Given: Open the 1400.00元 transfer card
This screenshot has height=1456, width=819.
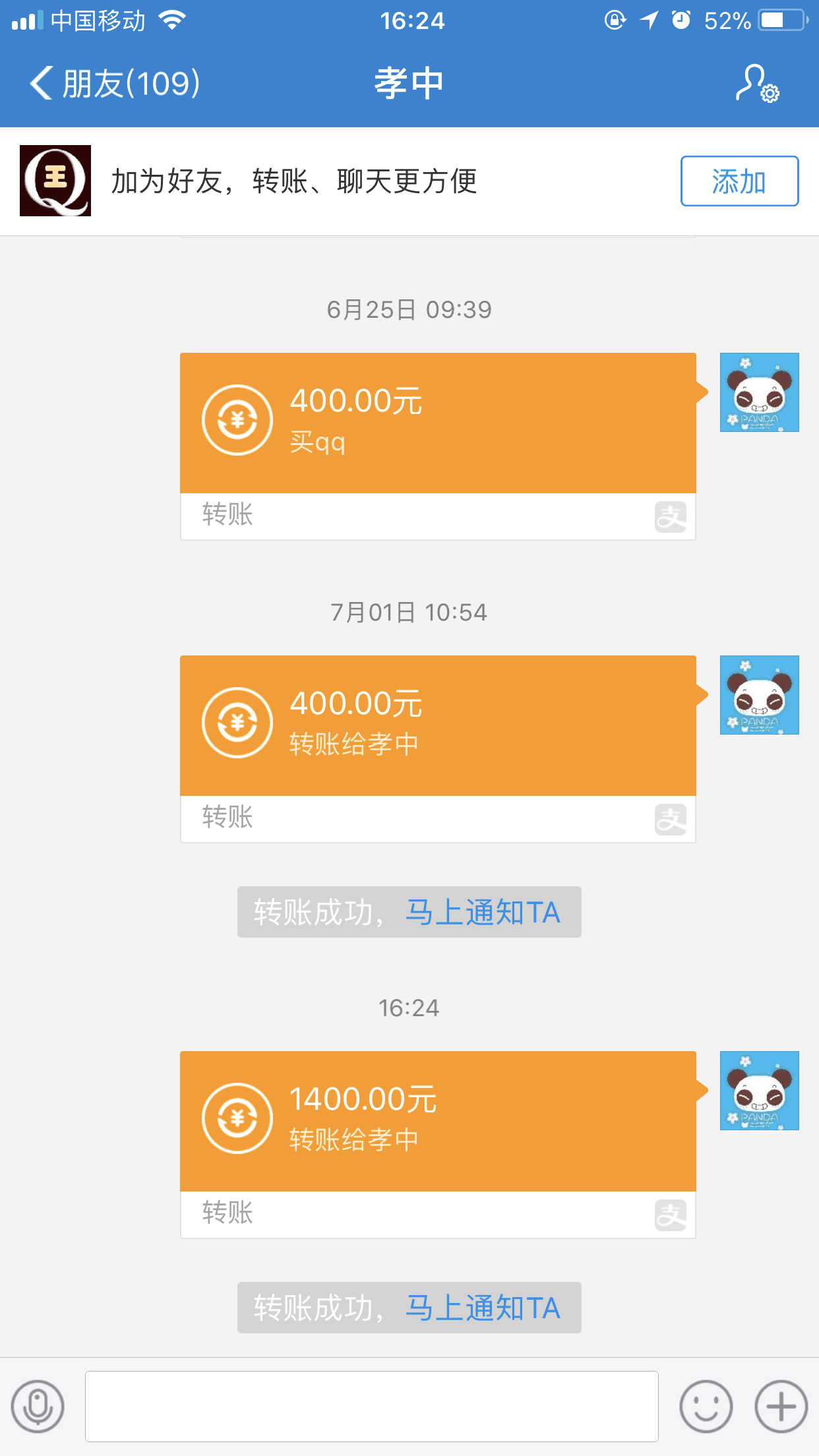Looking at the screenshot, I should point(438,1145).
